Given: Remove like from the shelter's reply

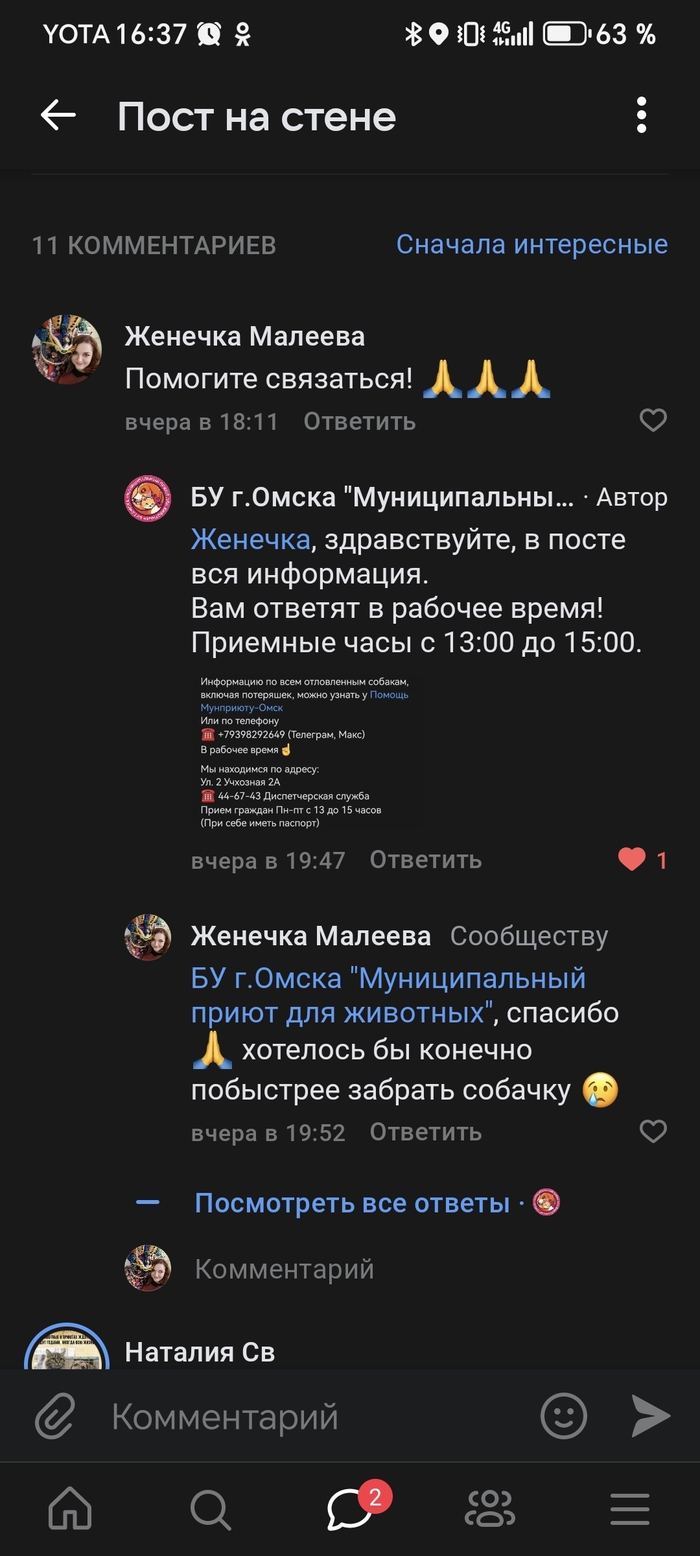Looking at the screenshot, I should [x=632, y=859].
